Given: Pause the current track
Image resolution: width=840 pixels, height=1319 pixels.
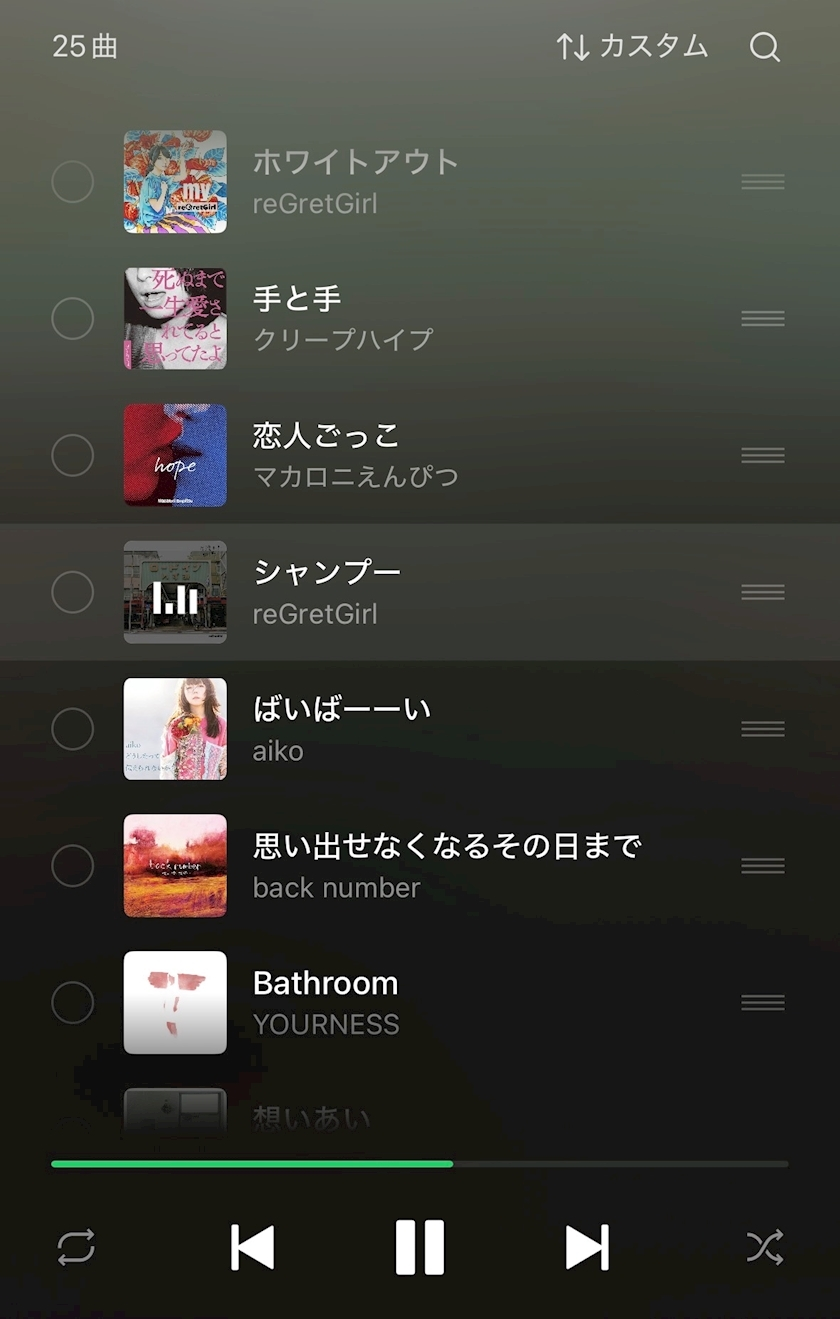Looking at the screenshot, I should click(x=420, y=1248).
